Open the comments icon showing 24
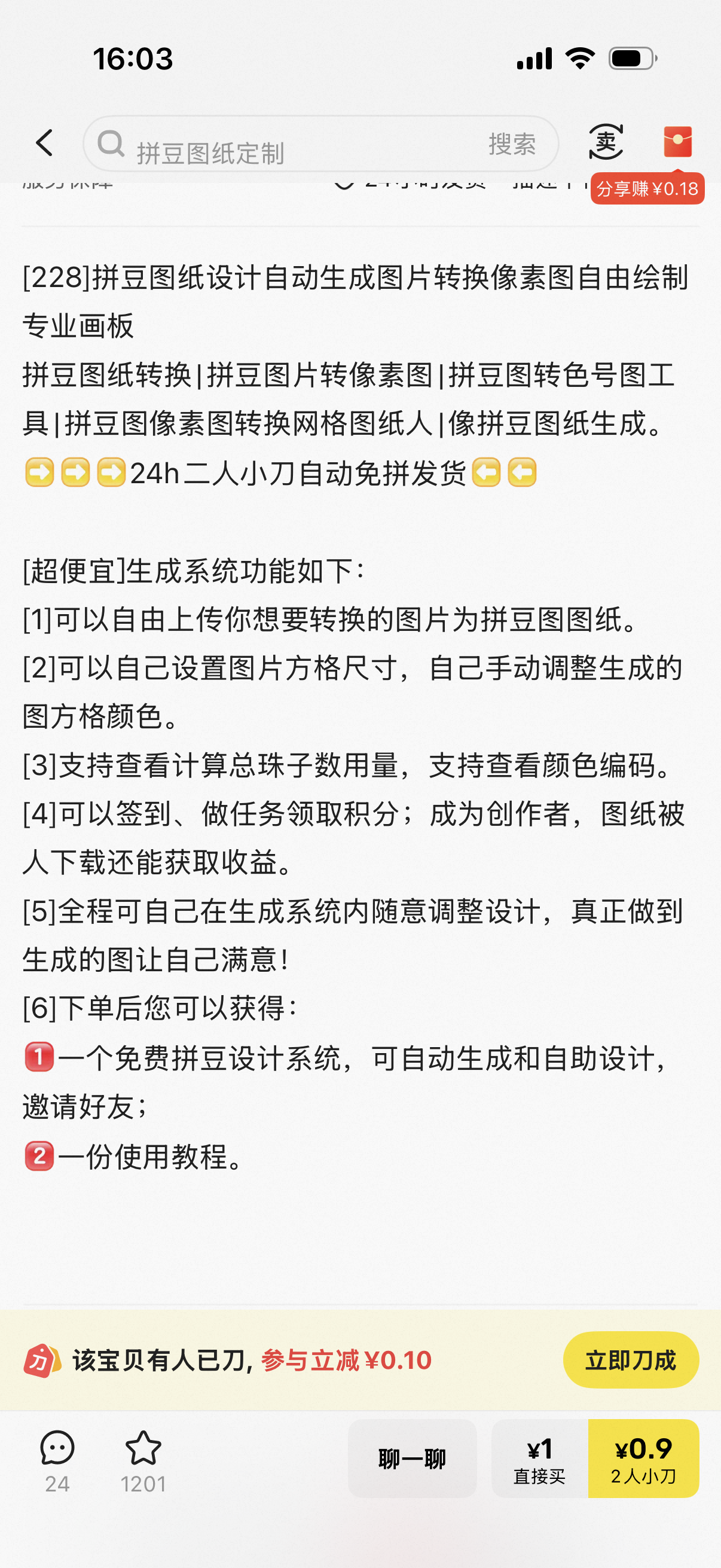This screenshot has height=1568, width=721. click(57, 1462)
